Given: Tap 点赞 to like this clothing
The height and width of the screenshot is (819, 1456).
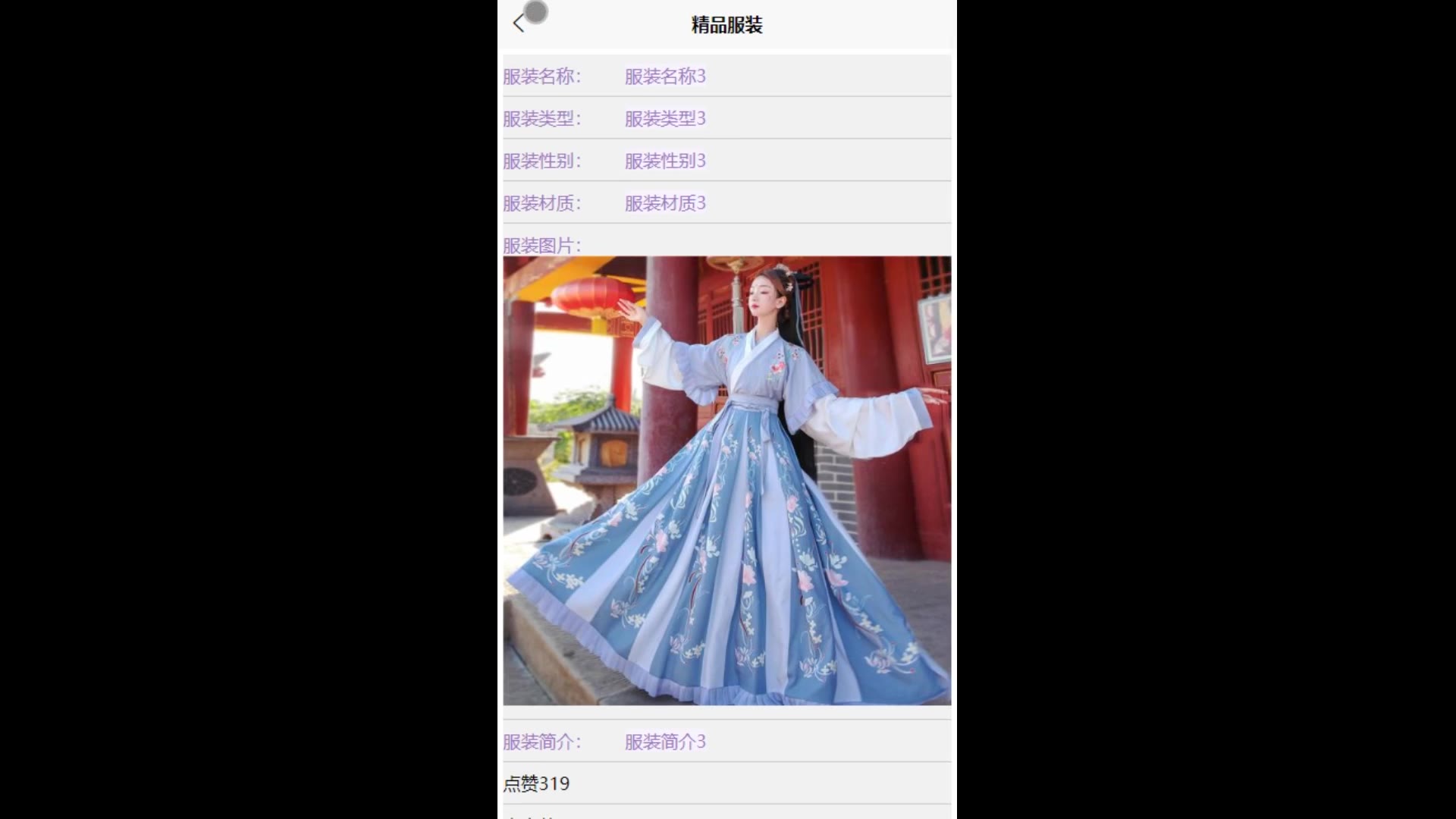Looking at the screenshot, I should coord(536,783).
